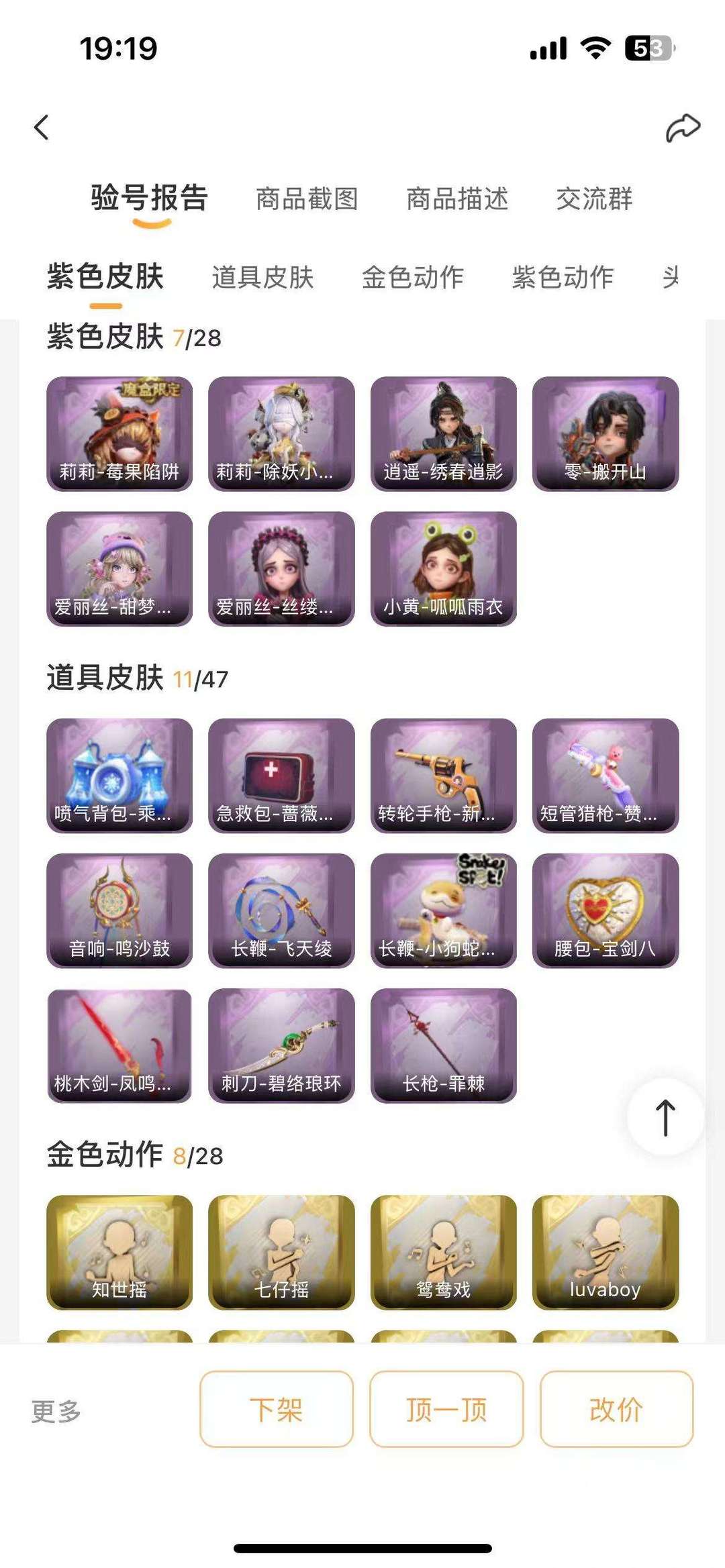Jump to the 紫色动作 category

(563, 277)
